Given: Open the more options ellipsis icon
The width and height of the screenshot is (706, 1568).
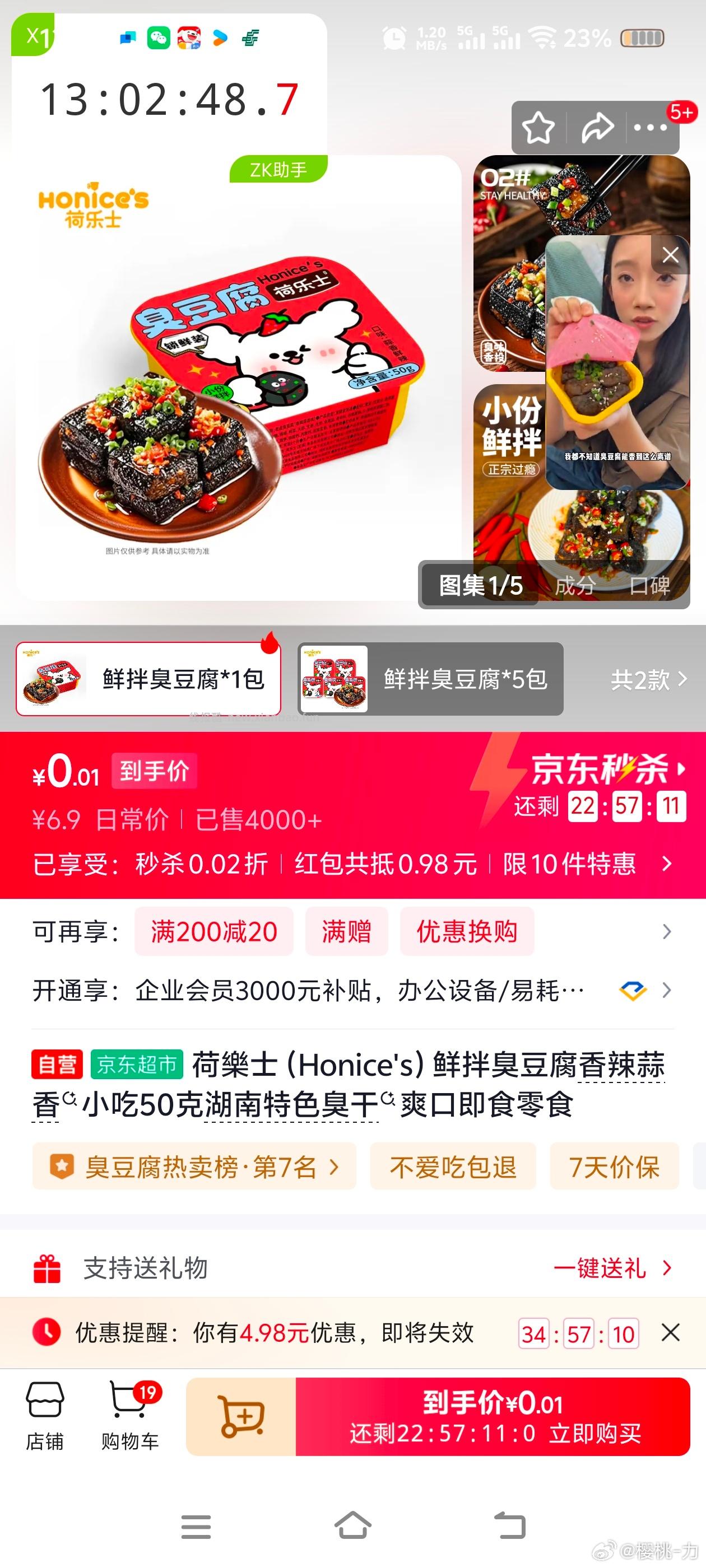Looking at the screenshot, I should (x=650, y=128).
